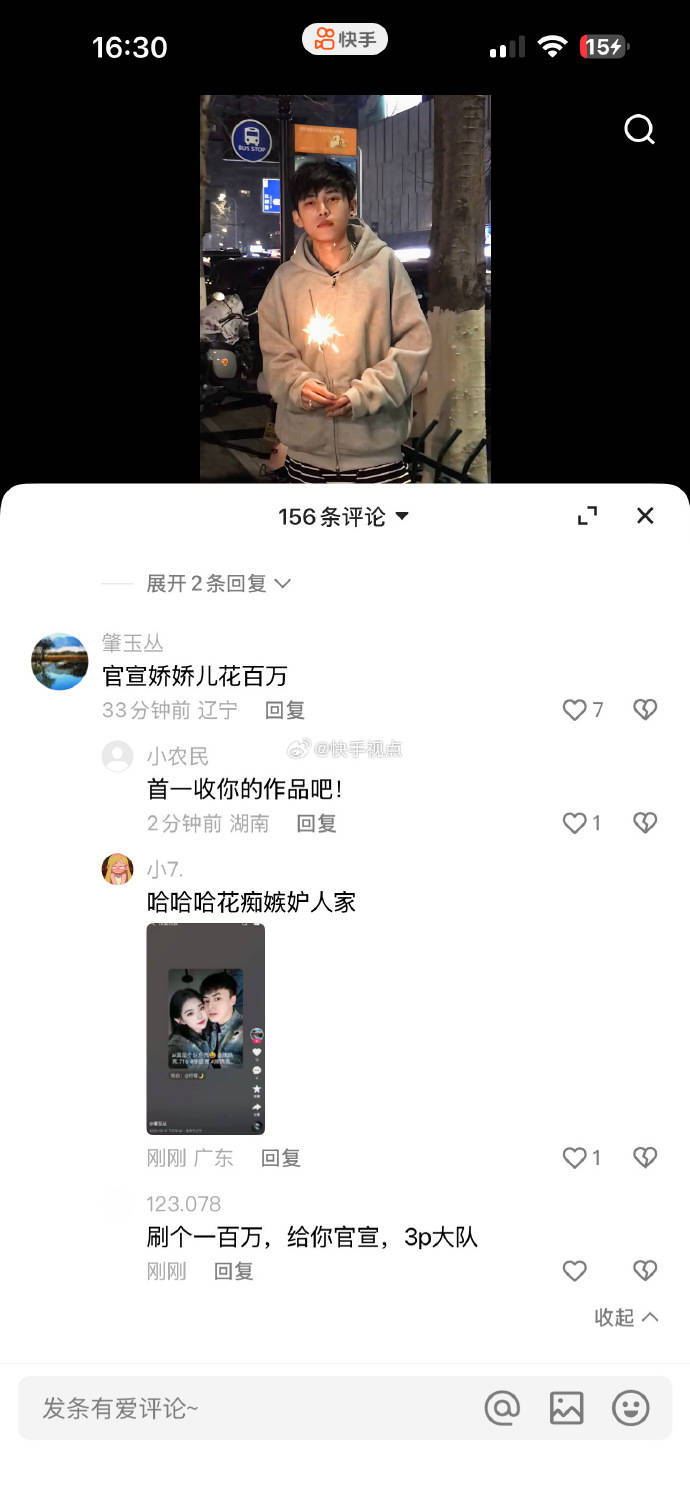Viewport: 690px width, 1496px height.
Task: Reply to 小7.'s comment
Action: click(281, 1158)
